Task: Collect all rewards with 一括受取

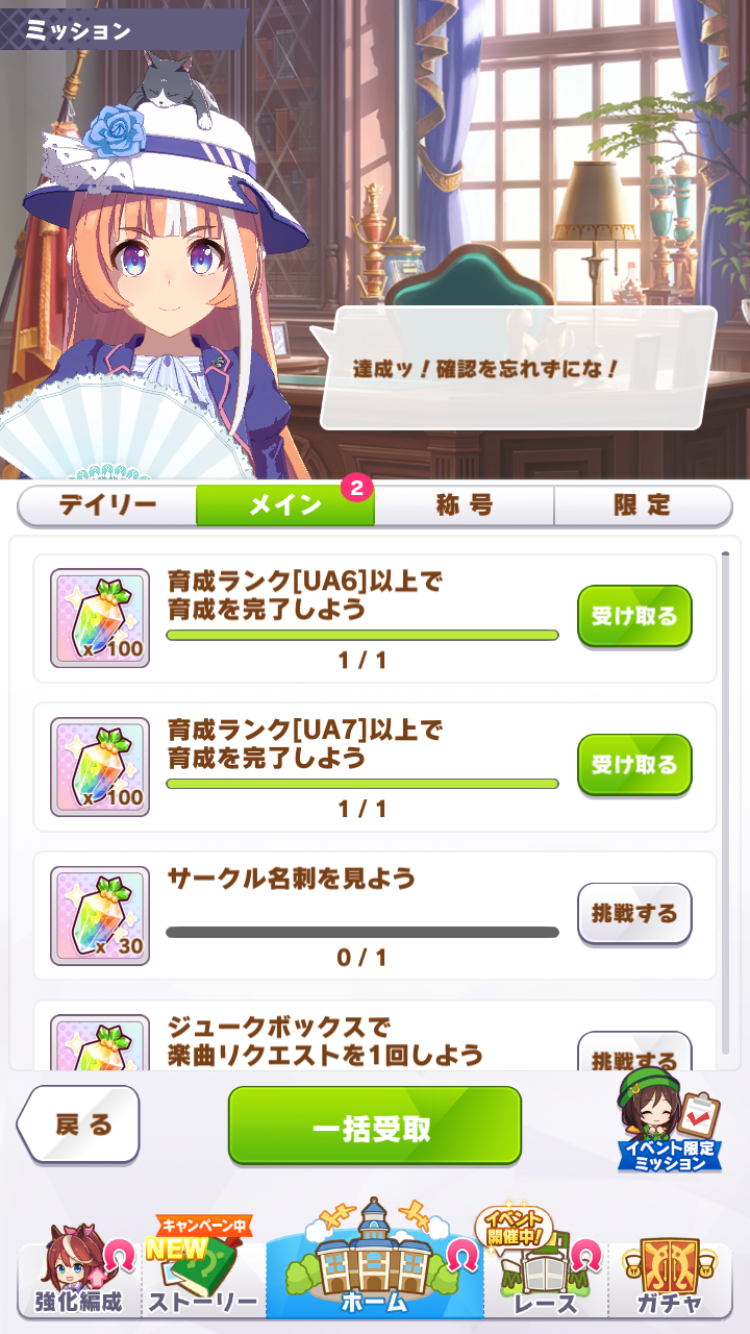Action: pos(374,1127)
